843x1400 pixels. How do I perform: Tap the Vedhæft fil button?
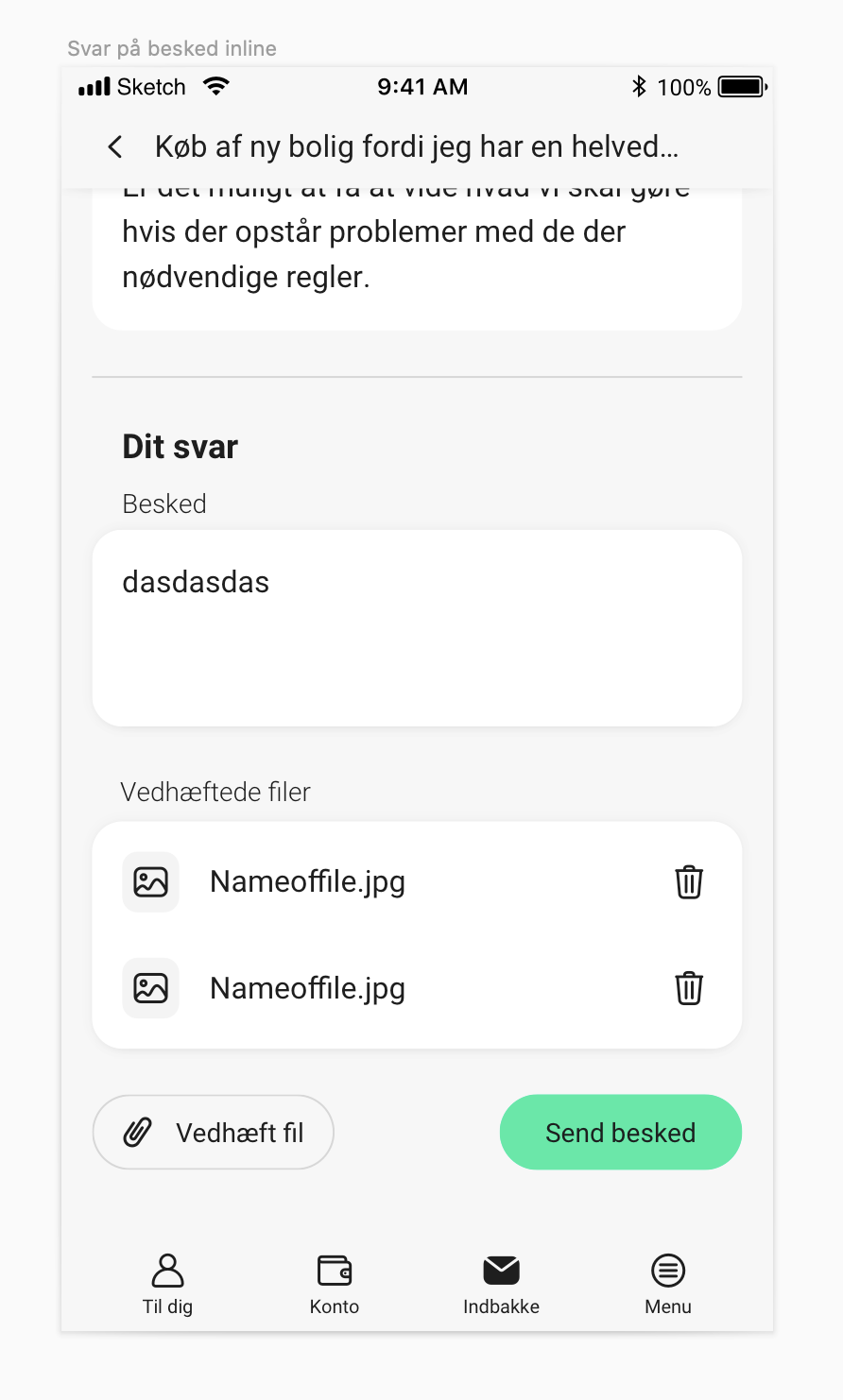point(213,1132)
